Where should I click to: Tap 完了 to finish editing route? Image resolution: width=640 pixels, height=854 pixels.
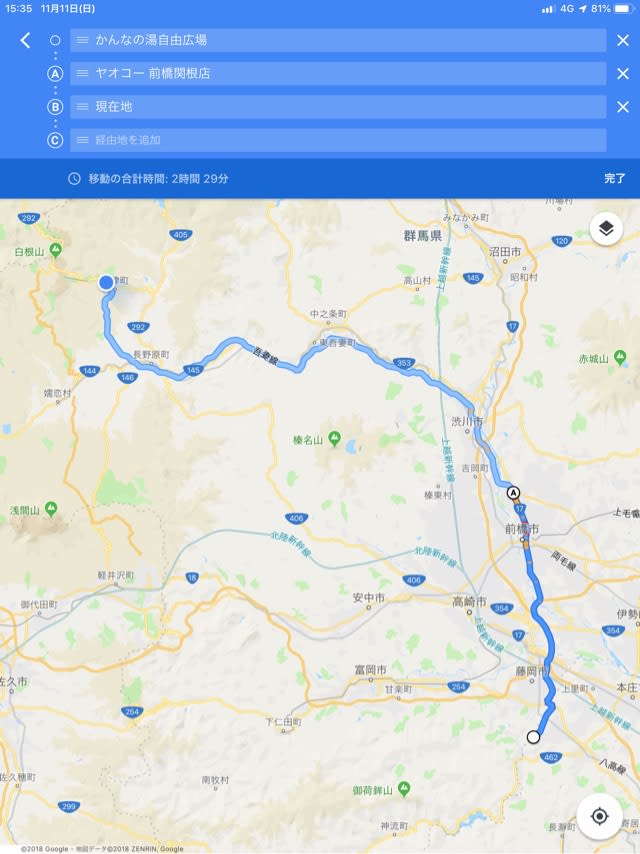pyautogui.click(x=614, y=178)
